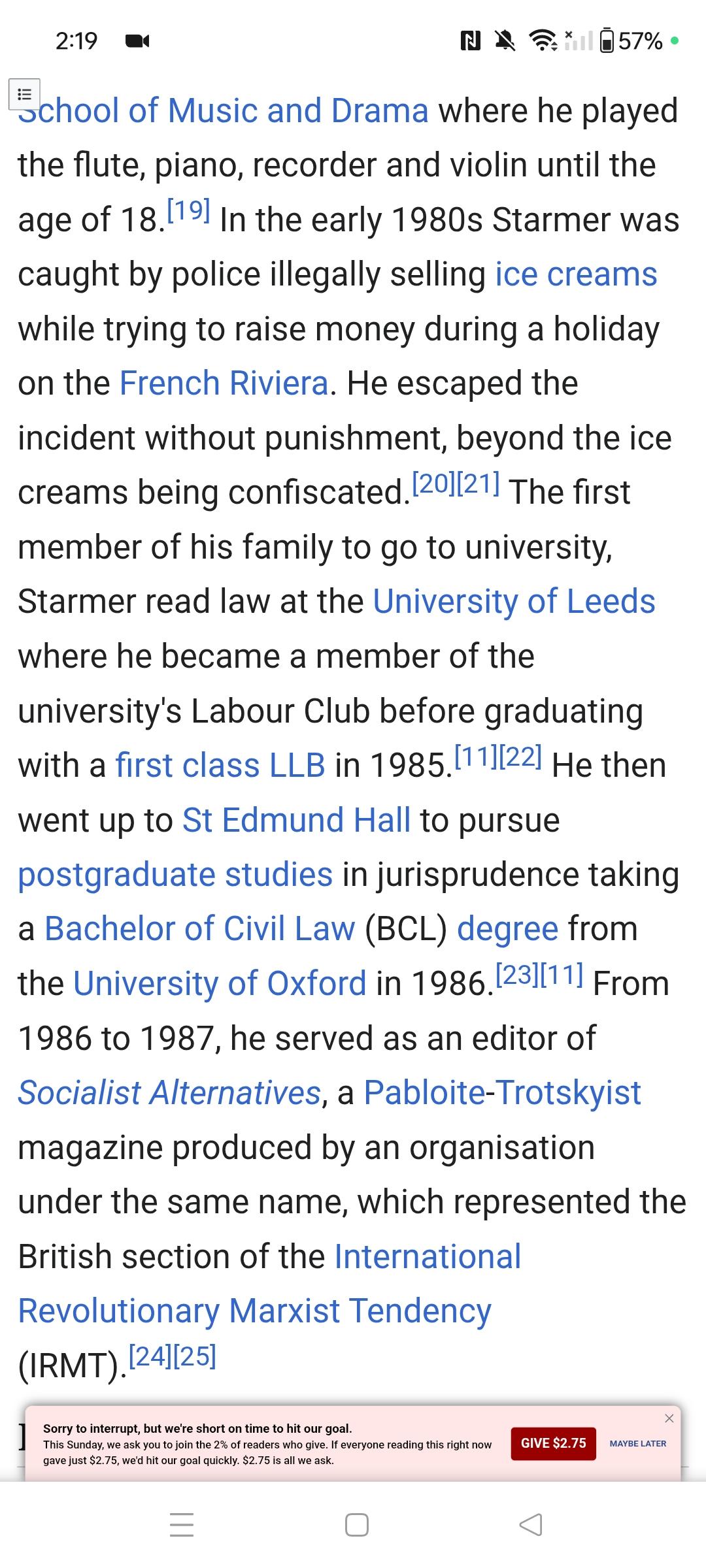
Task: Open the French Riviera article link
Action: pos(224,383)
